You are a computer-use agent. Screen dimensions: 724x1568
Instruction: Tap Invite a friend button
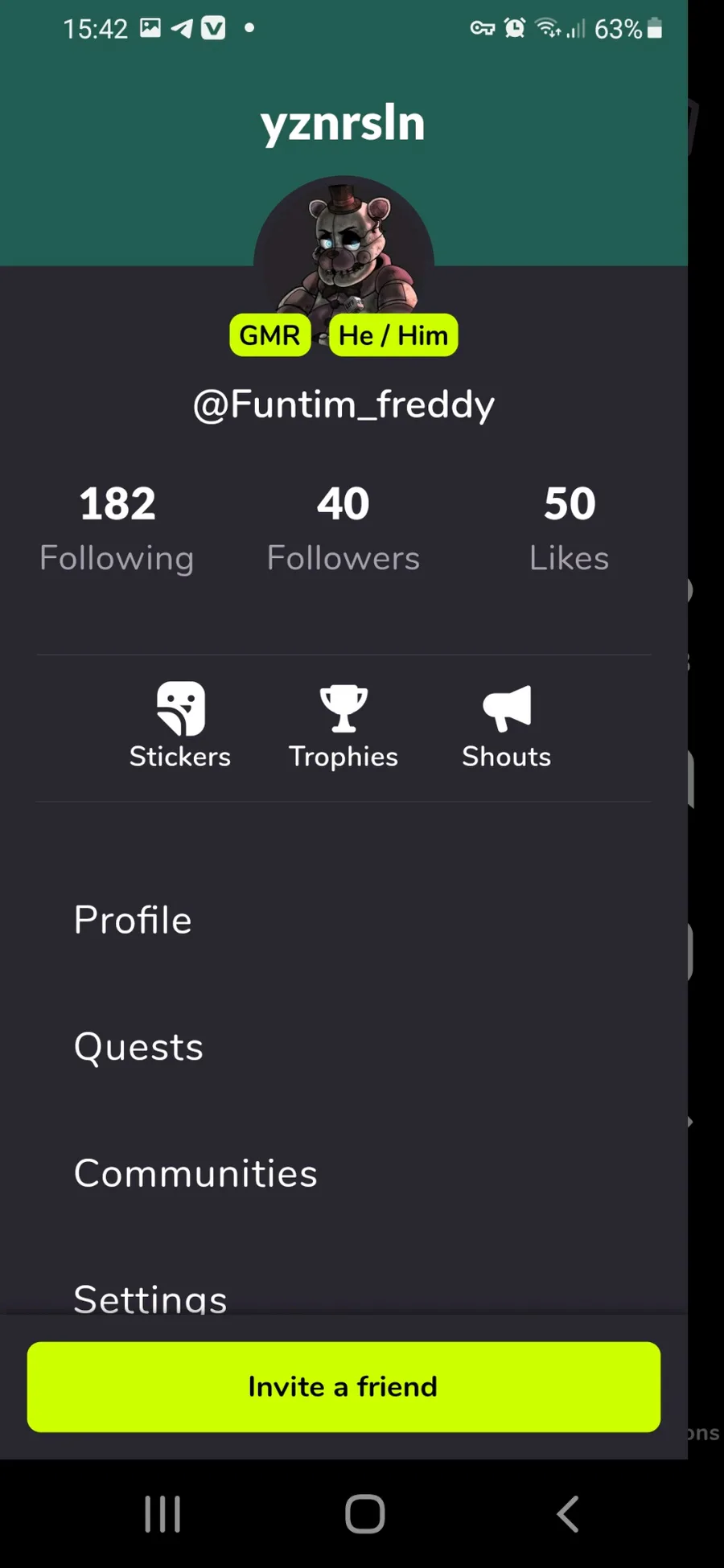tap(343, 1387)
